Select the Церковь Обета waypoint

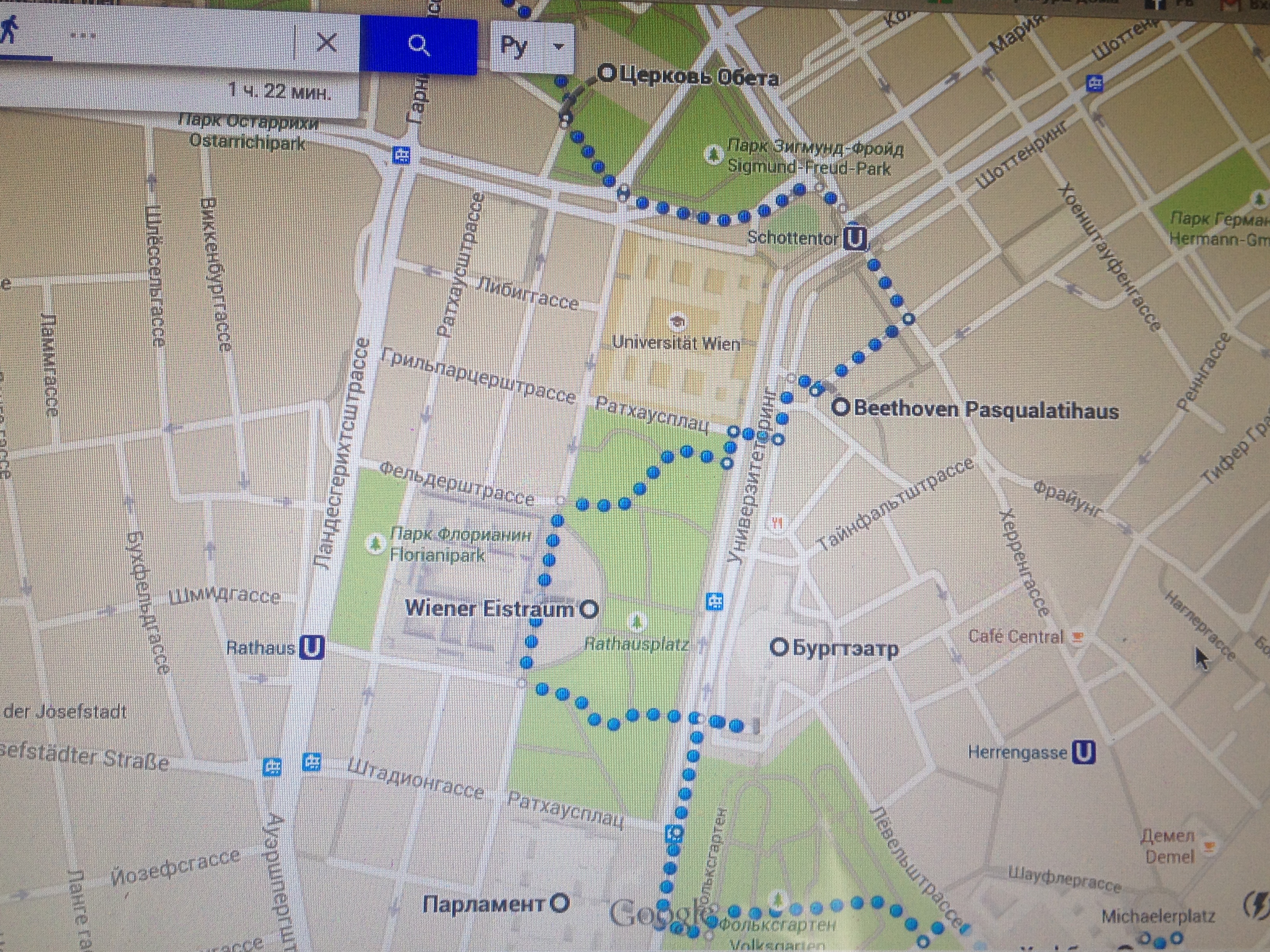coord(606,73)
